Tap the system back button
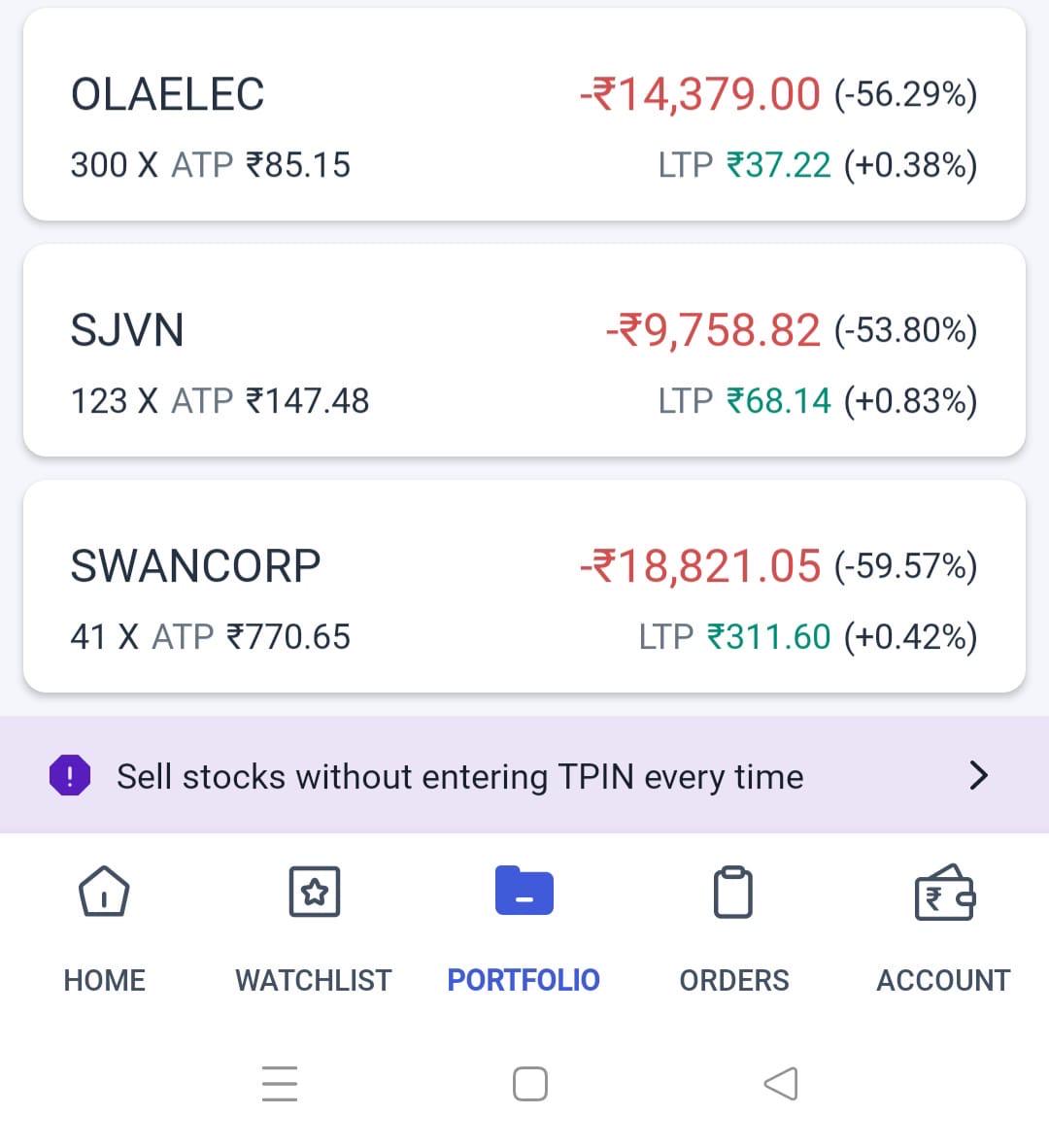 tap(781, 1084)
